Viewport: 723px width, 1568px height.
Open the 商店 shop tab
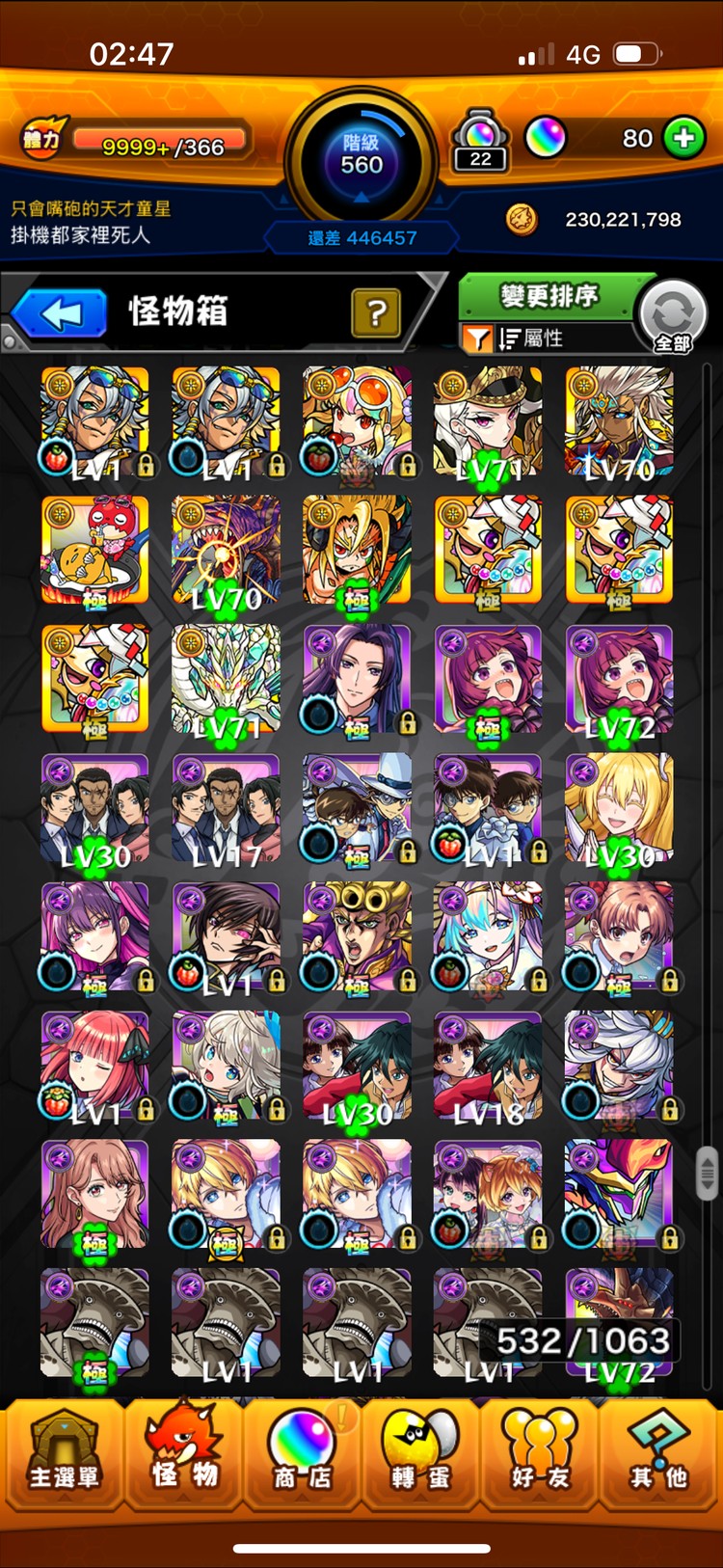coord(302,1452)
